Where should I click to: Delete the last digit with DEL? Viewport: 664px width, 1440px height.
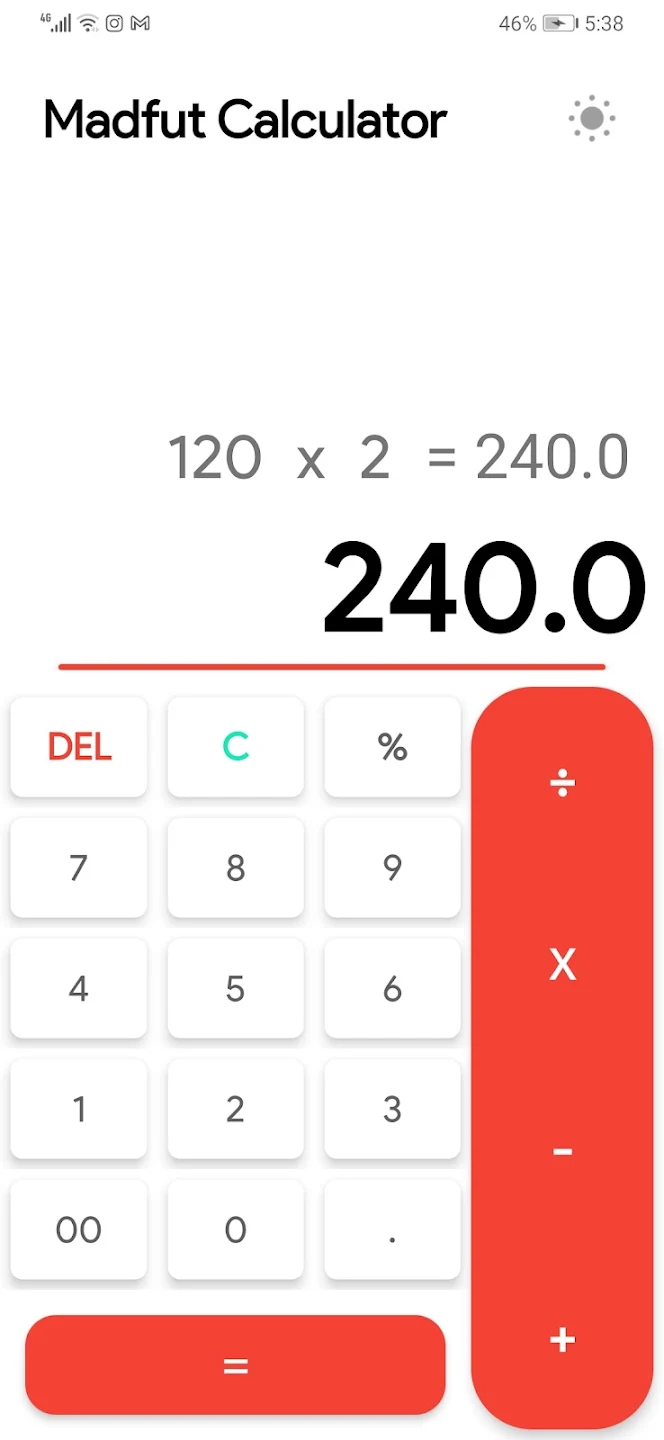click(79, 747)
